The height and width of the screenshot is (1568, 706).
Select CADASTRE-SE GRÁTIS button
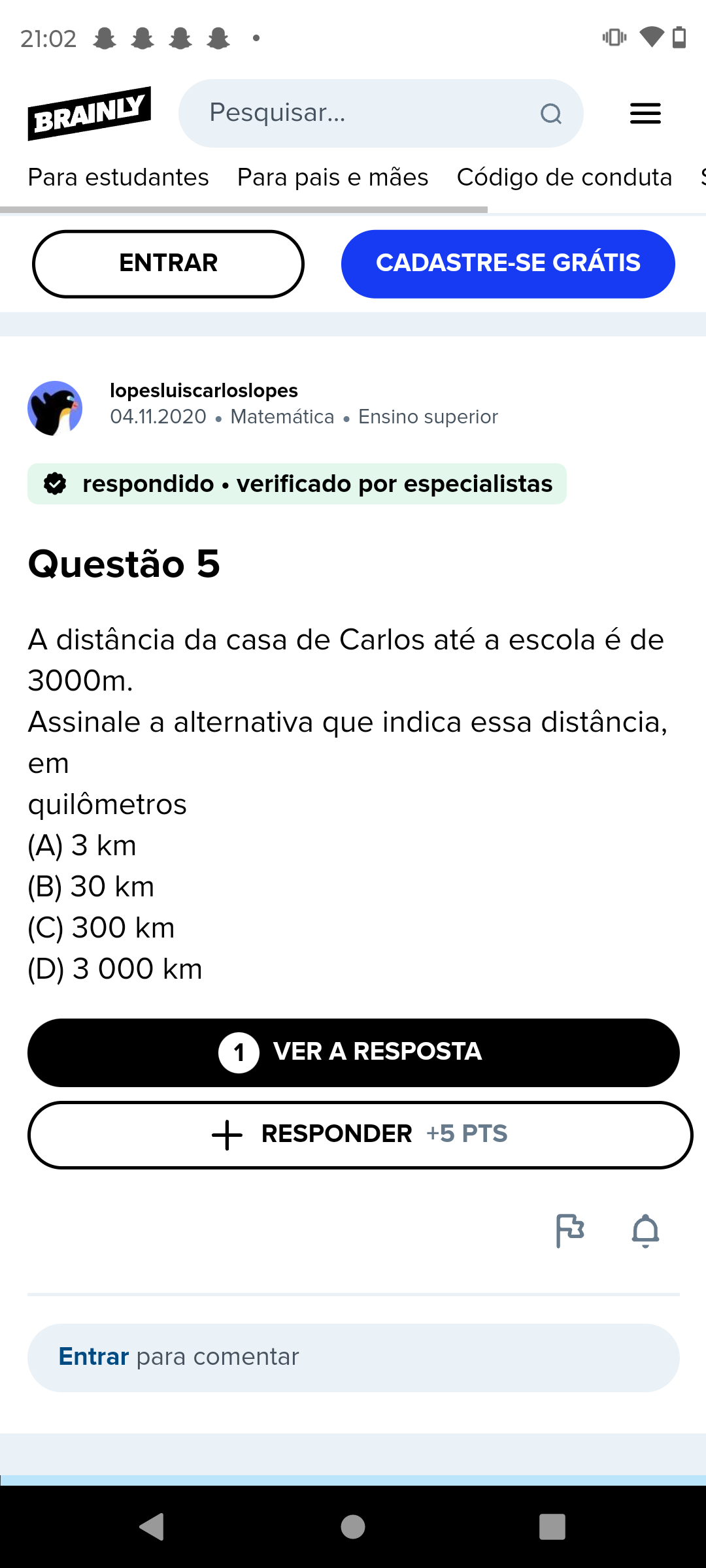pyautogui.click(x=508, y=264)
